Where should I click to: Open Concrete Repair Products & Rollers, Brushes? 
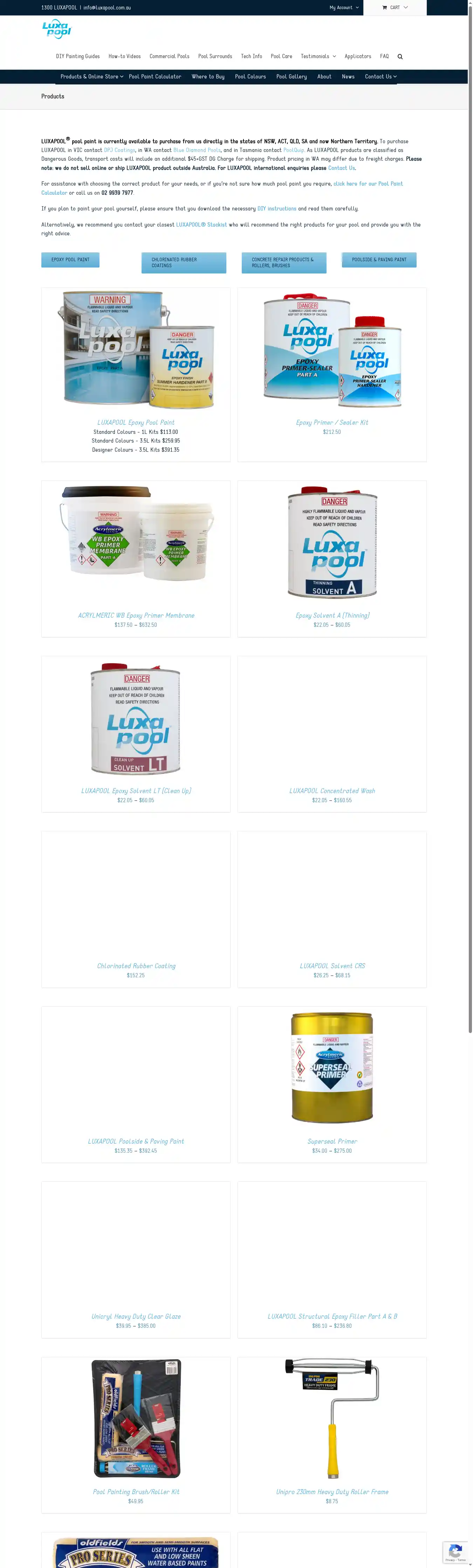284,263
